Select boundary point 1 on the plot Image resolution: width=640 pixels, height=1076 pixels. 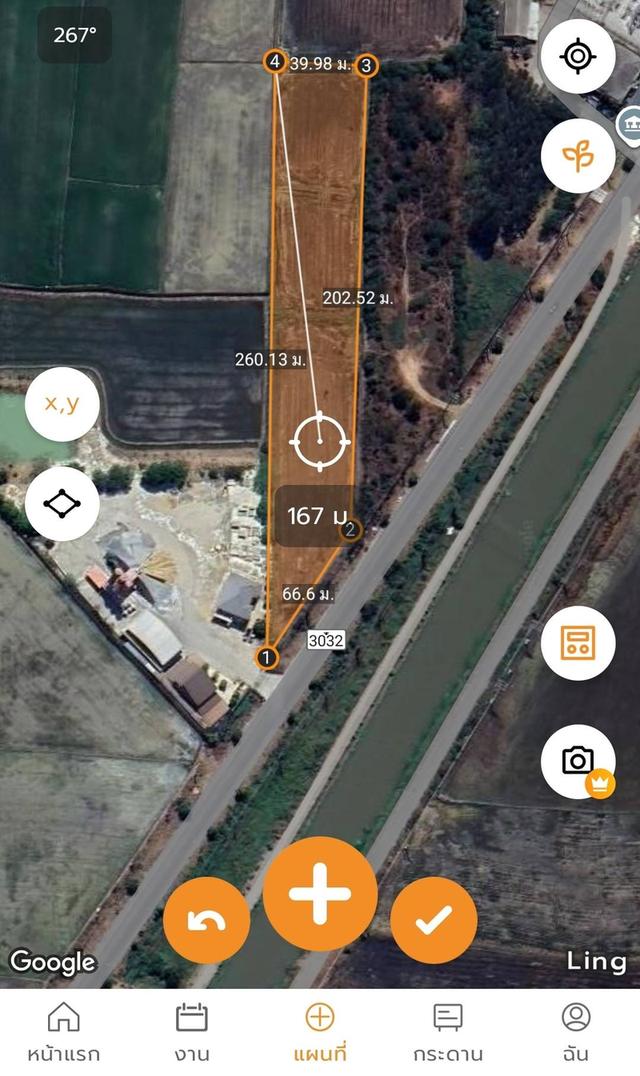click(x=266, y=657)
